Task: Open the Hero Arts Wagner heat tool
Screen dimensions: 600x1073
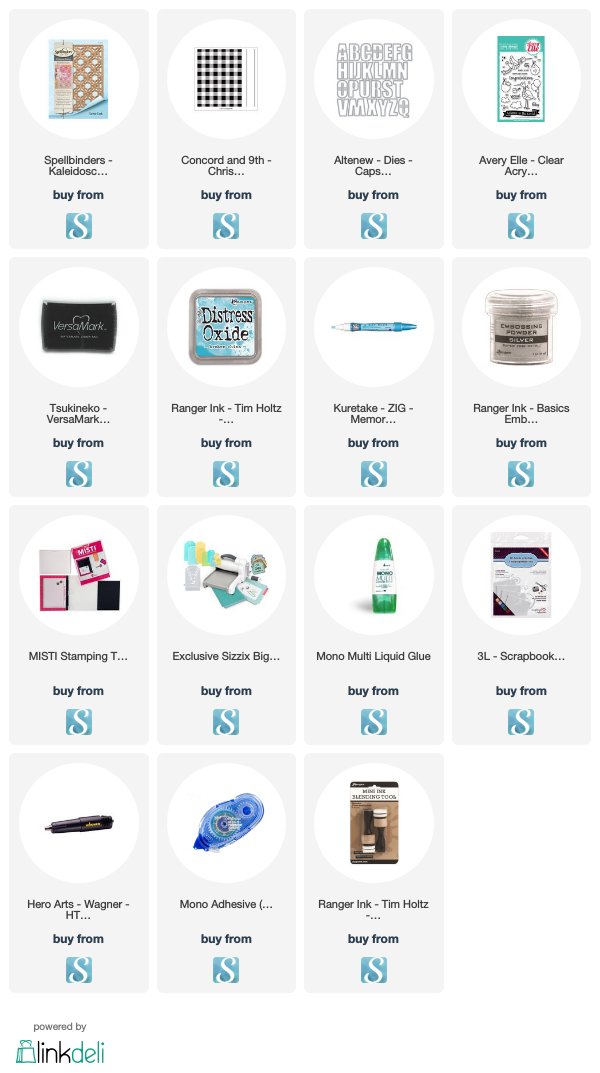Action: point(79,873)
